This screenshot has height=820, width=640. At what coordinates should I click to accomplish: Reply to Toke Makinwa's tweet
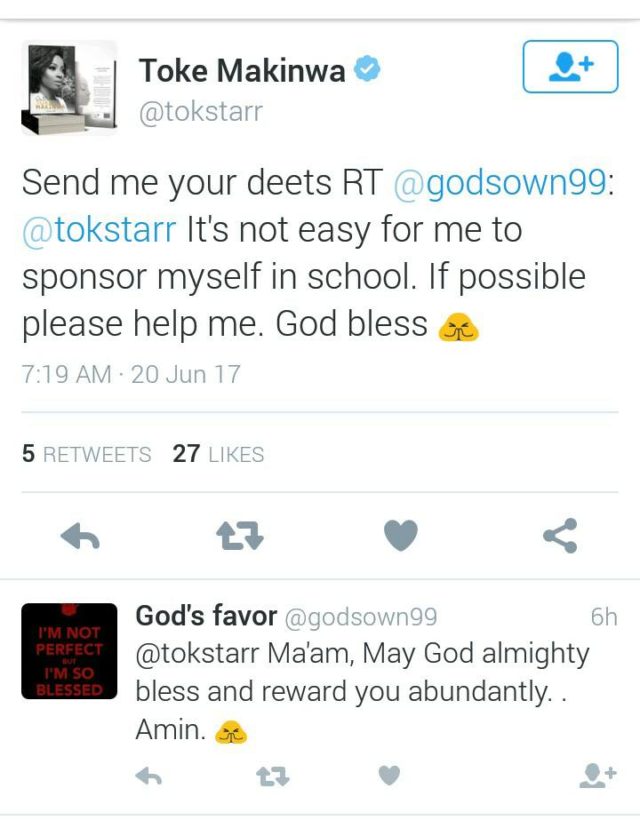pos(80,537)
